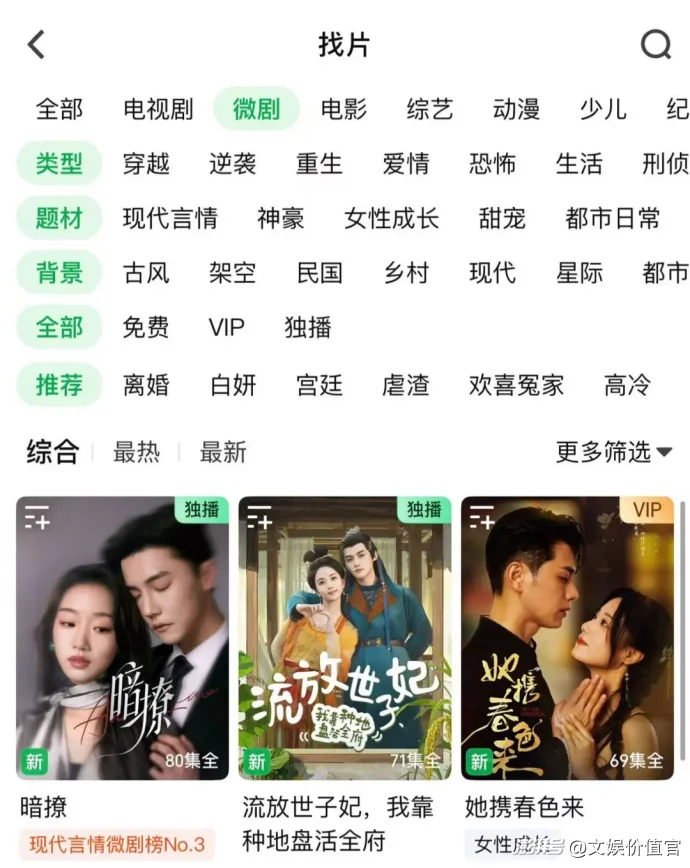Sort results by 最热
The height and width of the screenshot is (868, 690).
136,452
